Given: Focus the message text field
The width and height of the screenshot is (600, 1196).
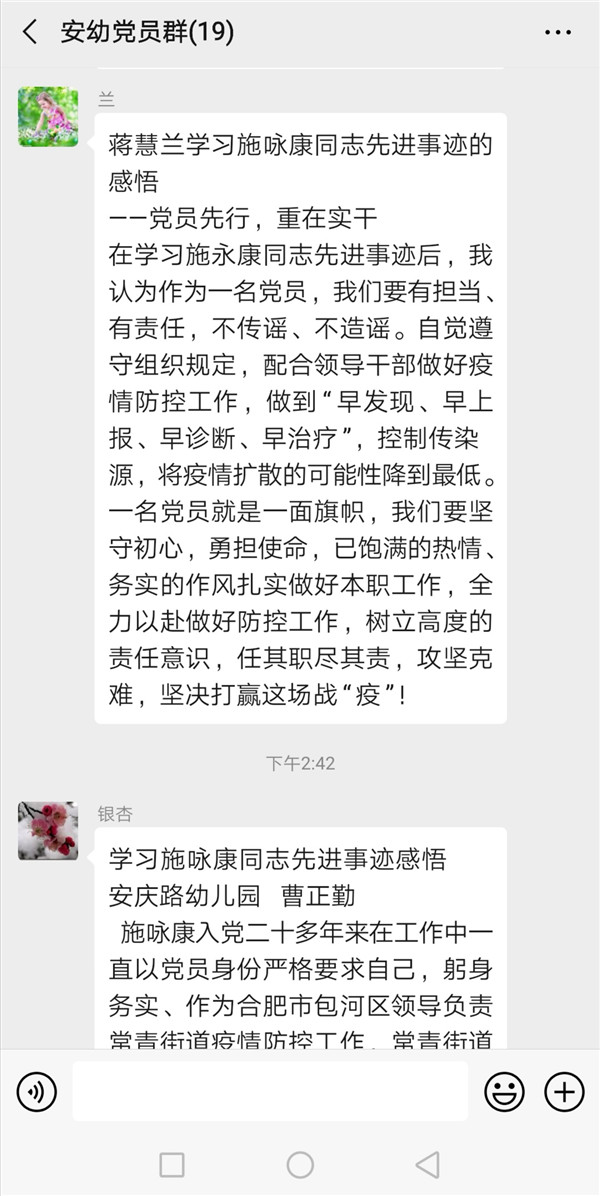Looking at the screenshot, I should pos(270,1091).
